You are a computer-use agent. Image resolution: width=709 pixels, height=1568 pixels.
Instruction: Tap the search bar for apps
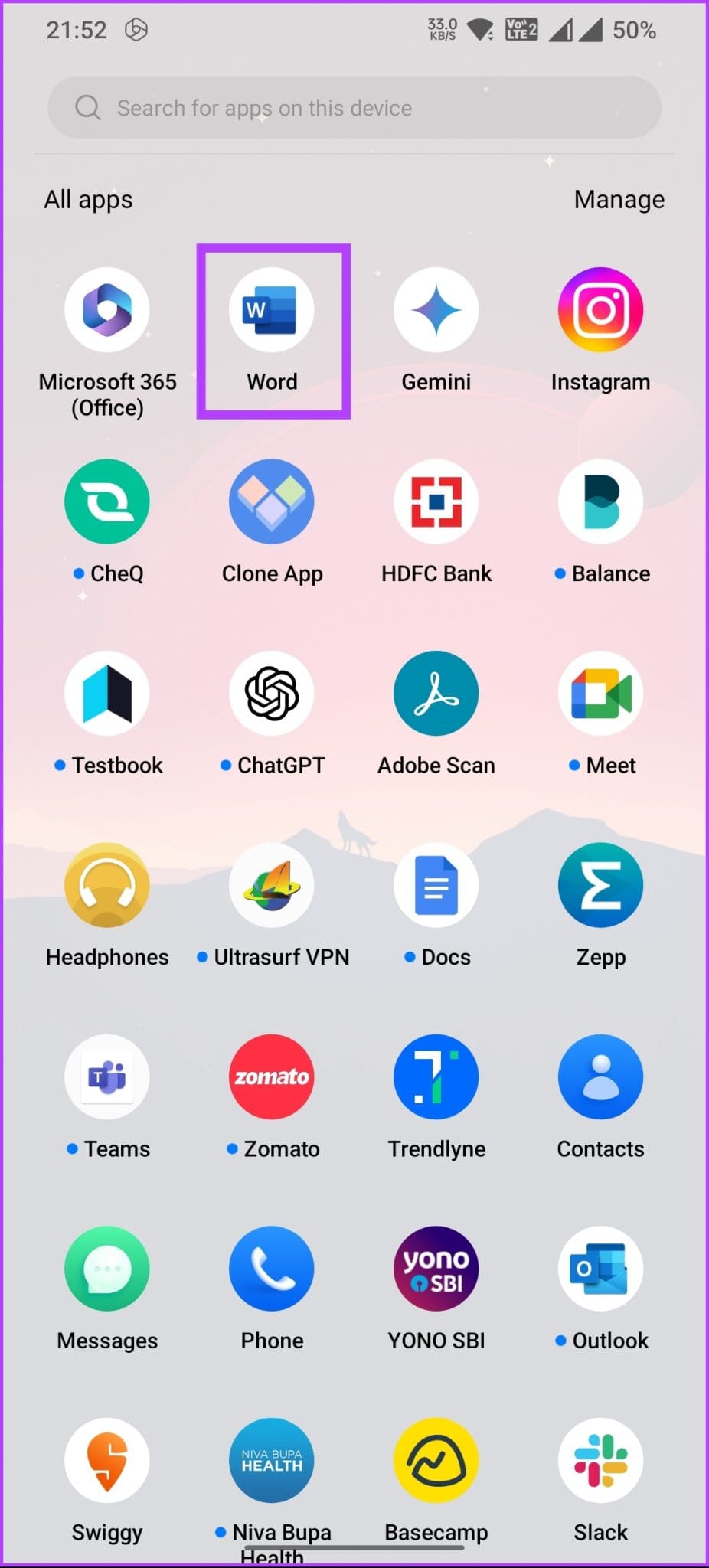tap(354, 108)
